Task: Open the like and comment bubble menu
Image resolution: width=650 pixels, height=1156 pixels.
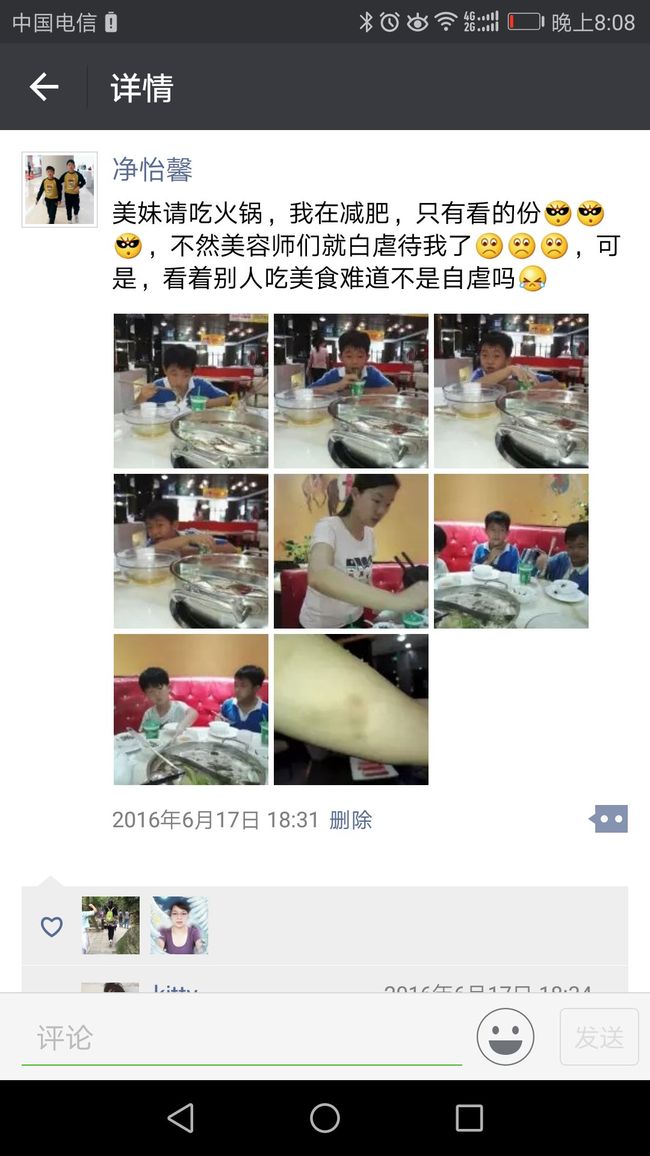Action: [x=609, y=819]
